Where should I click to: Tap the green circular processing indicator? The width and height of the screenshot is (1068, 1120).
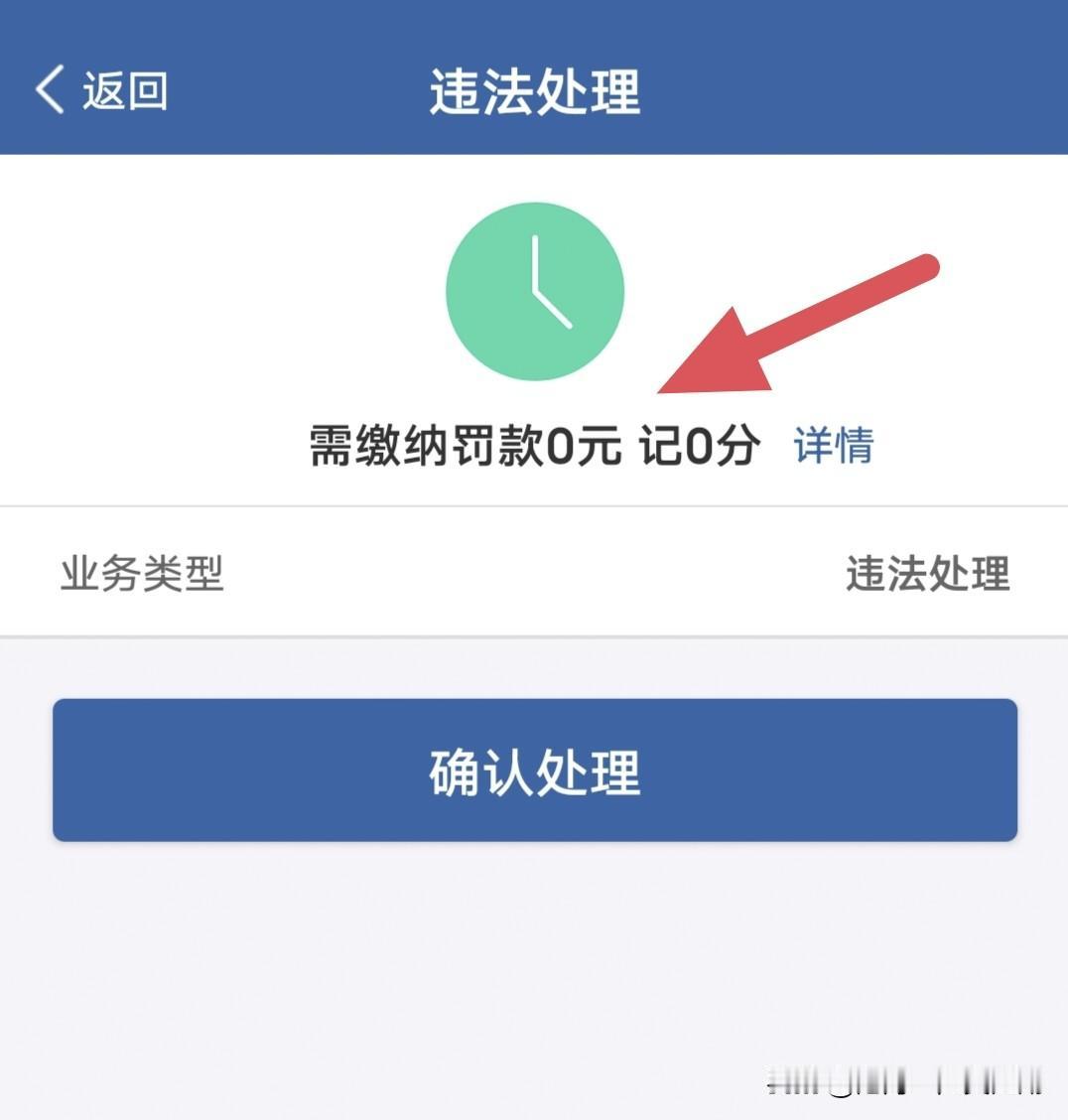tap(536, 291)
